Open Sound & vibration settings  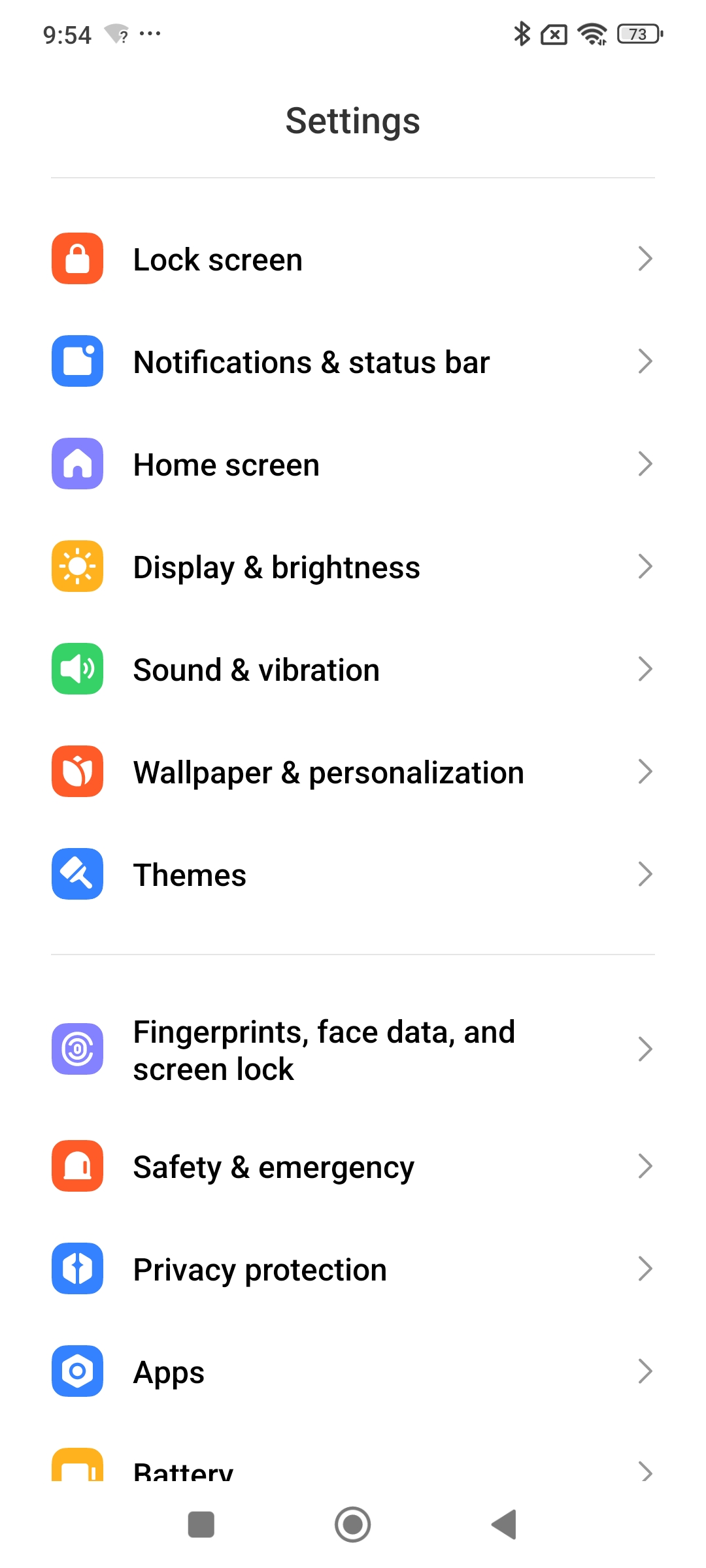(x=353, y=670)
